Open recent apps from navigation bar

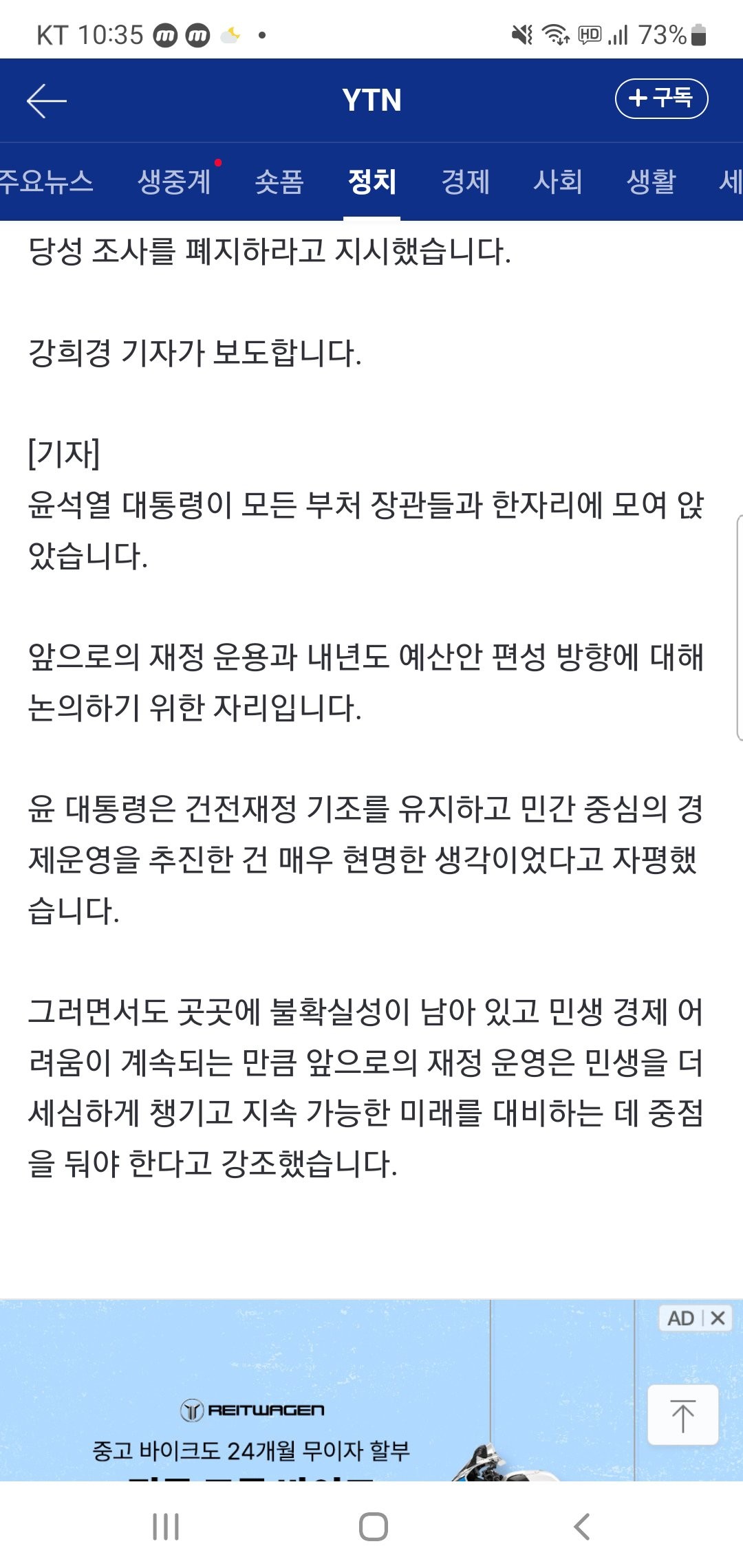(166, 1527)
